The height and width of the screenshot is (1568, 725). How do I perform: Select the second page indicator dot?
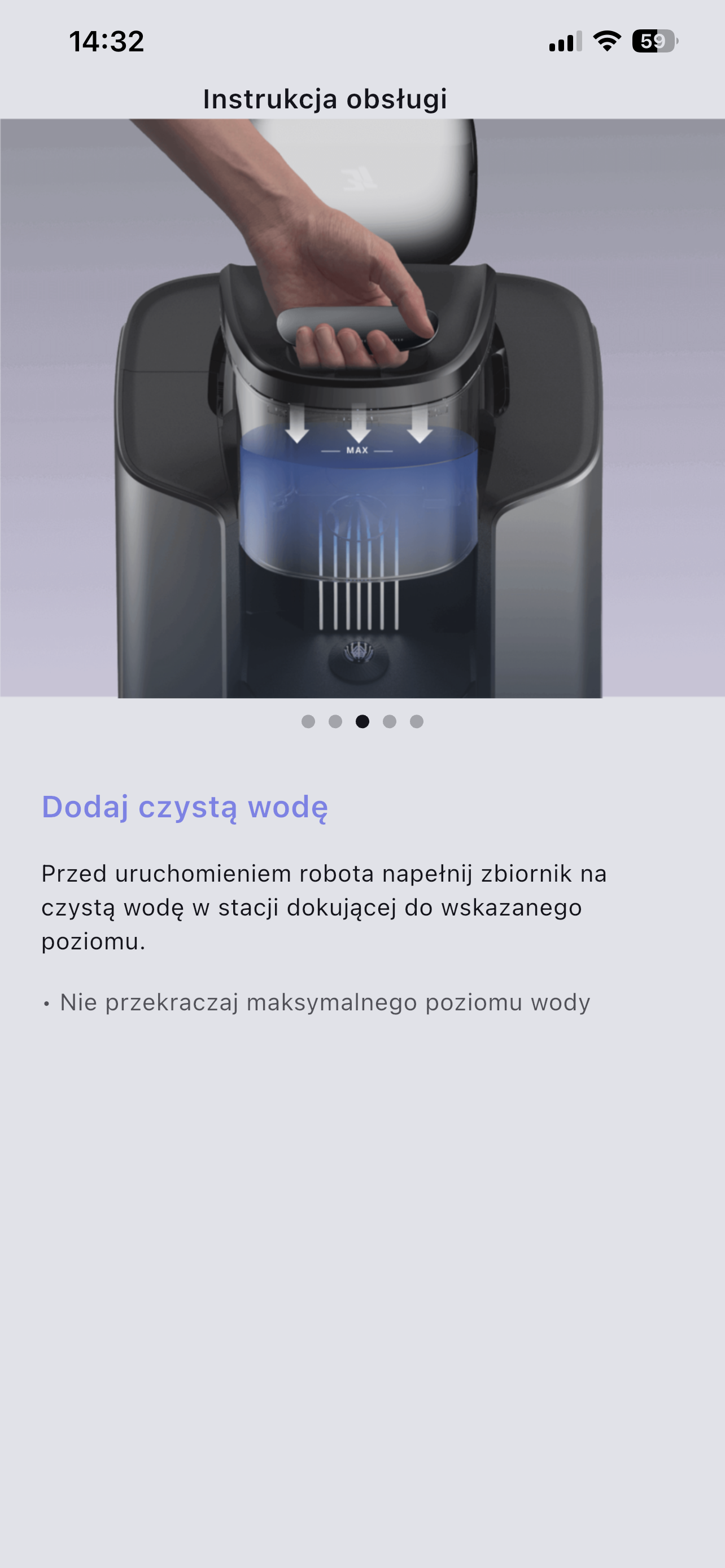coord(335,721)
